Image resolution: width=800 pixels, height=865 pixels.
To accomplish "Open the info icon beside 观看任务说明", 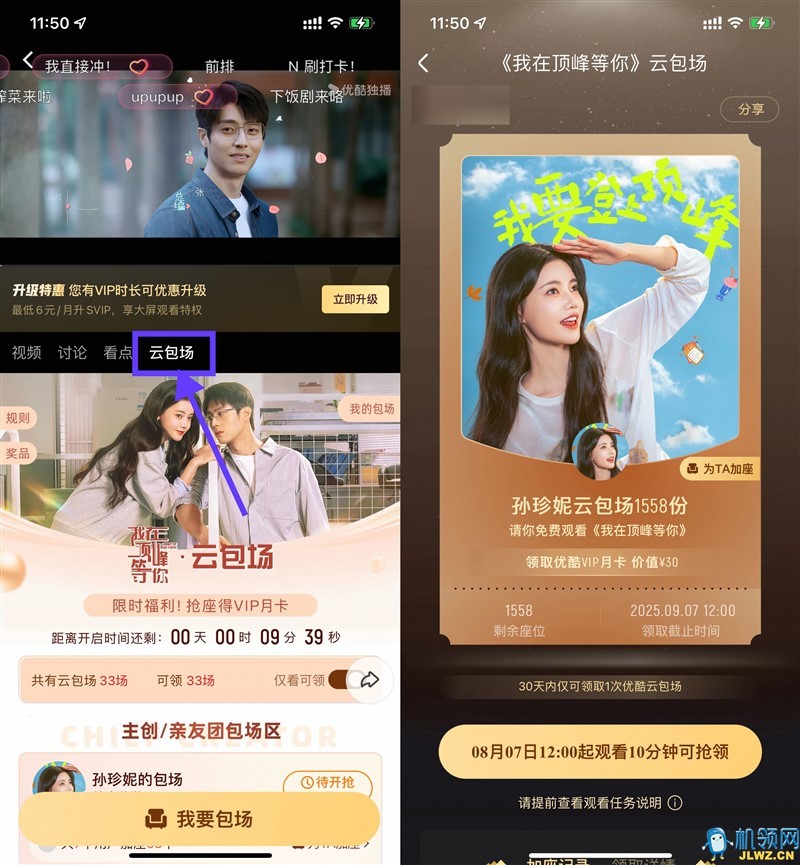I will coord(675,803).
